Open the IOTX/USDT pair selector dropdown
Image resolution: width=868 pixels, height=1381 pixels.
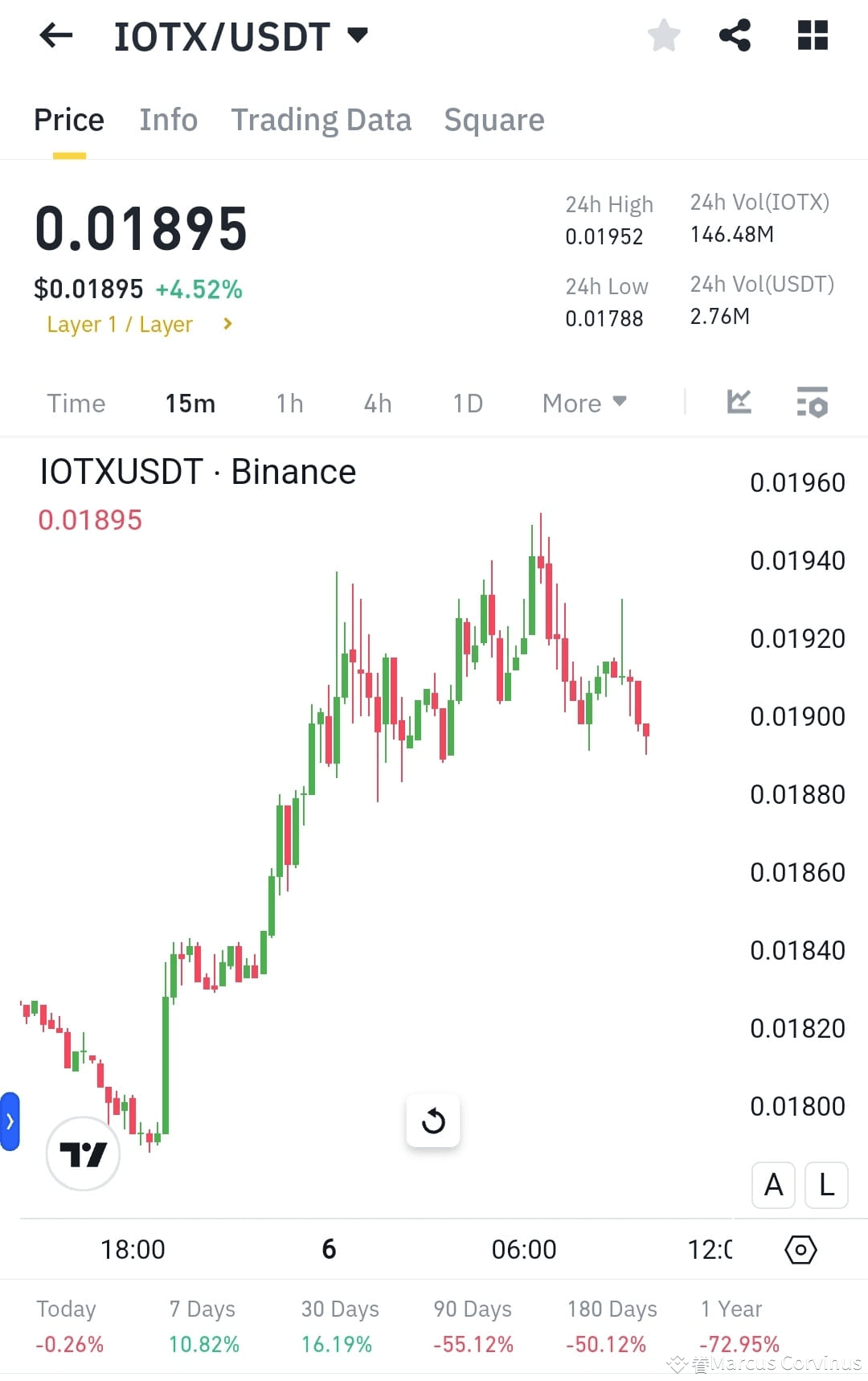click(238, 35)
